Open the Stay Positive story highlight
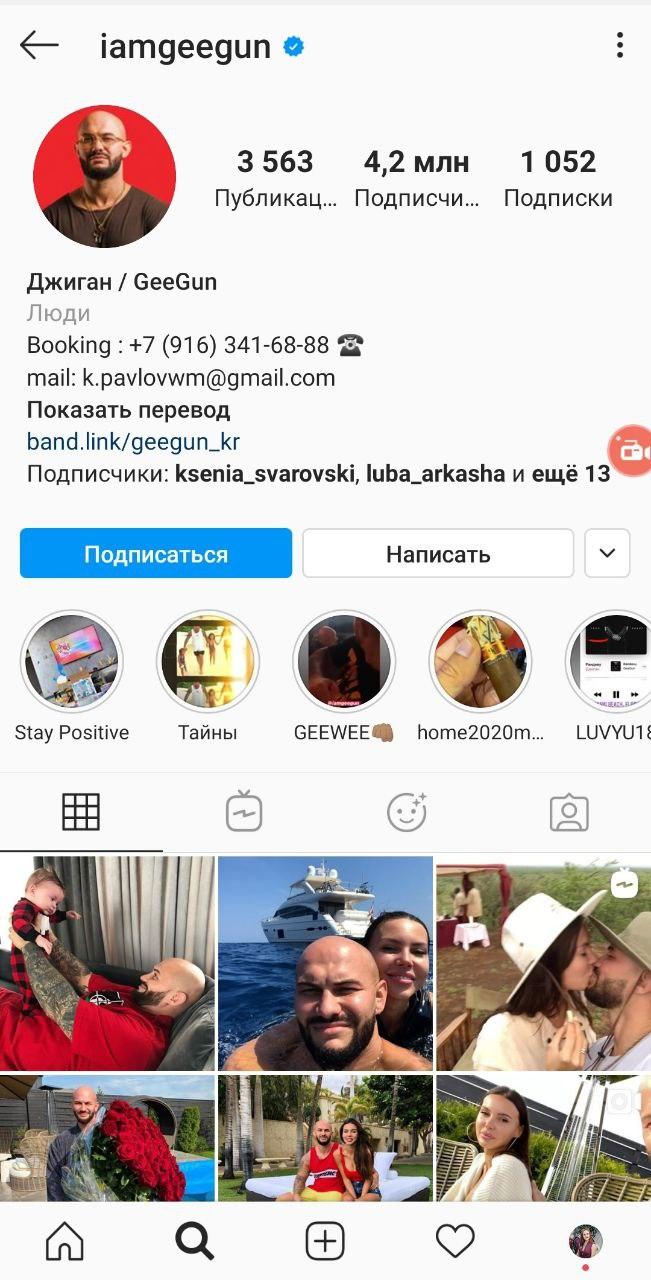Screen dimensions: 651x1280 (x=72, y=661)
